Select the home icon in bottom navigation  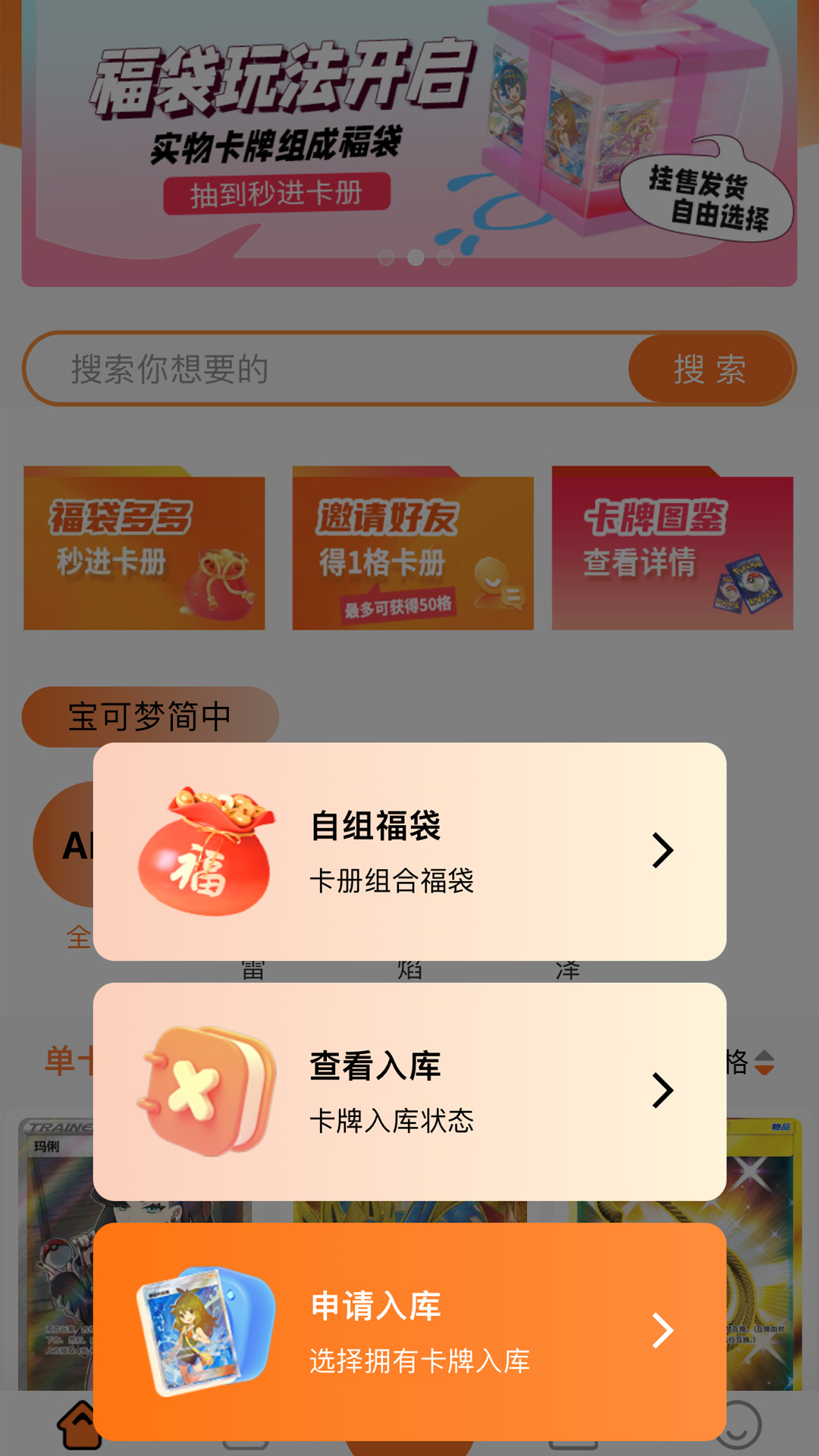(80, 1424)
